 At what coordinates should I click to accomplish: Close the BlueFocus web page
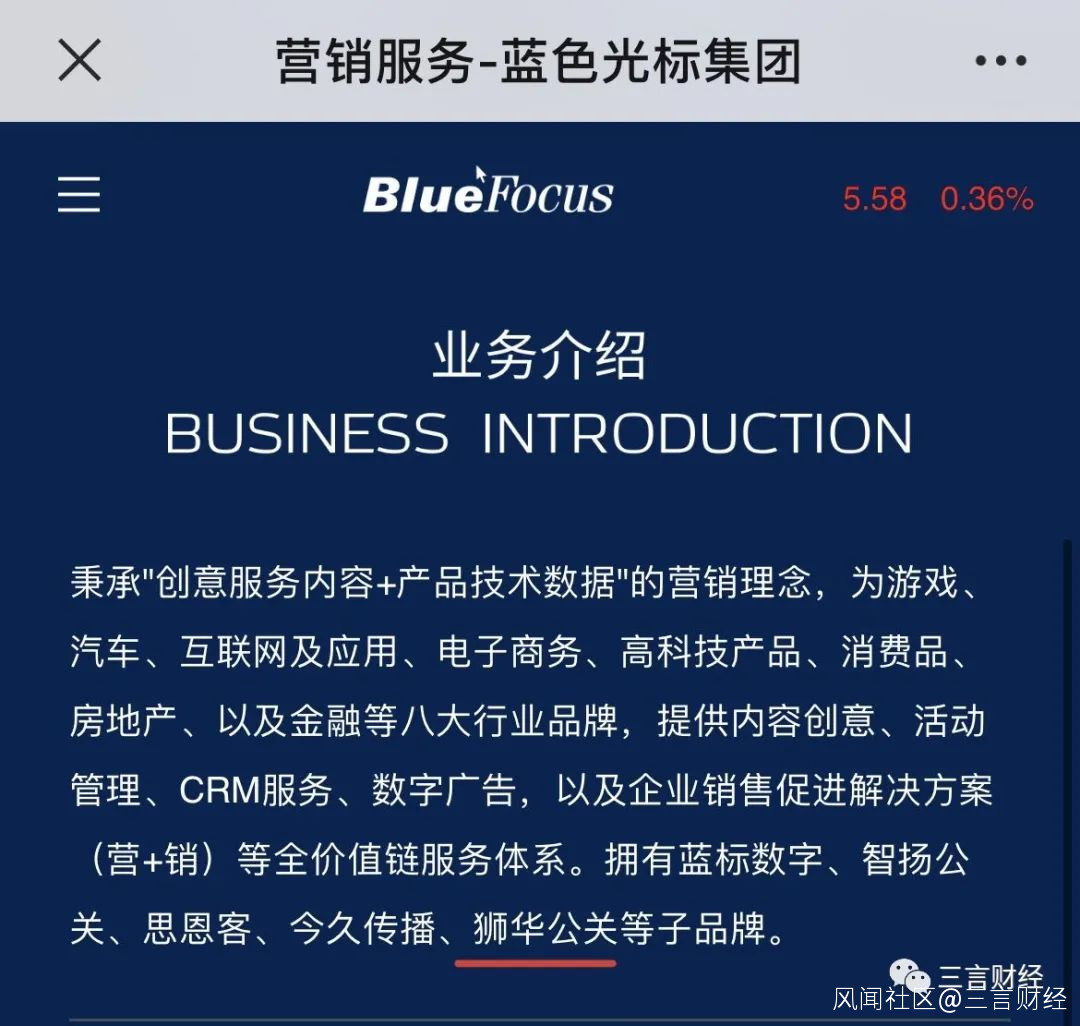pos(80,60)
